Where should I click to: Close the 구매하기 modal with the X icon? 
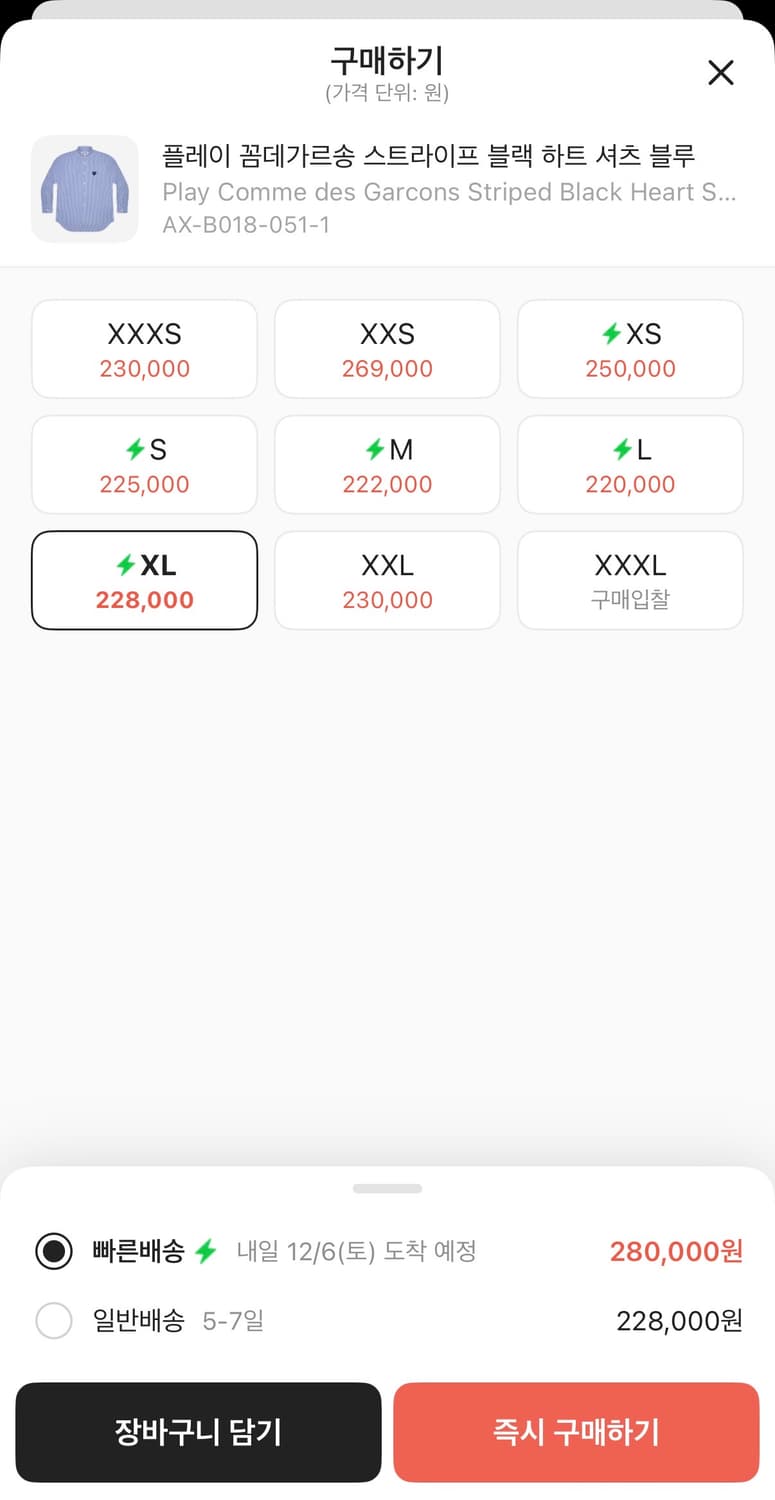[721, 72]
